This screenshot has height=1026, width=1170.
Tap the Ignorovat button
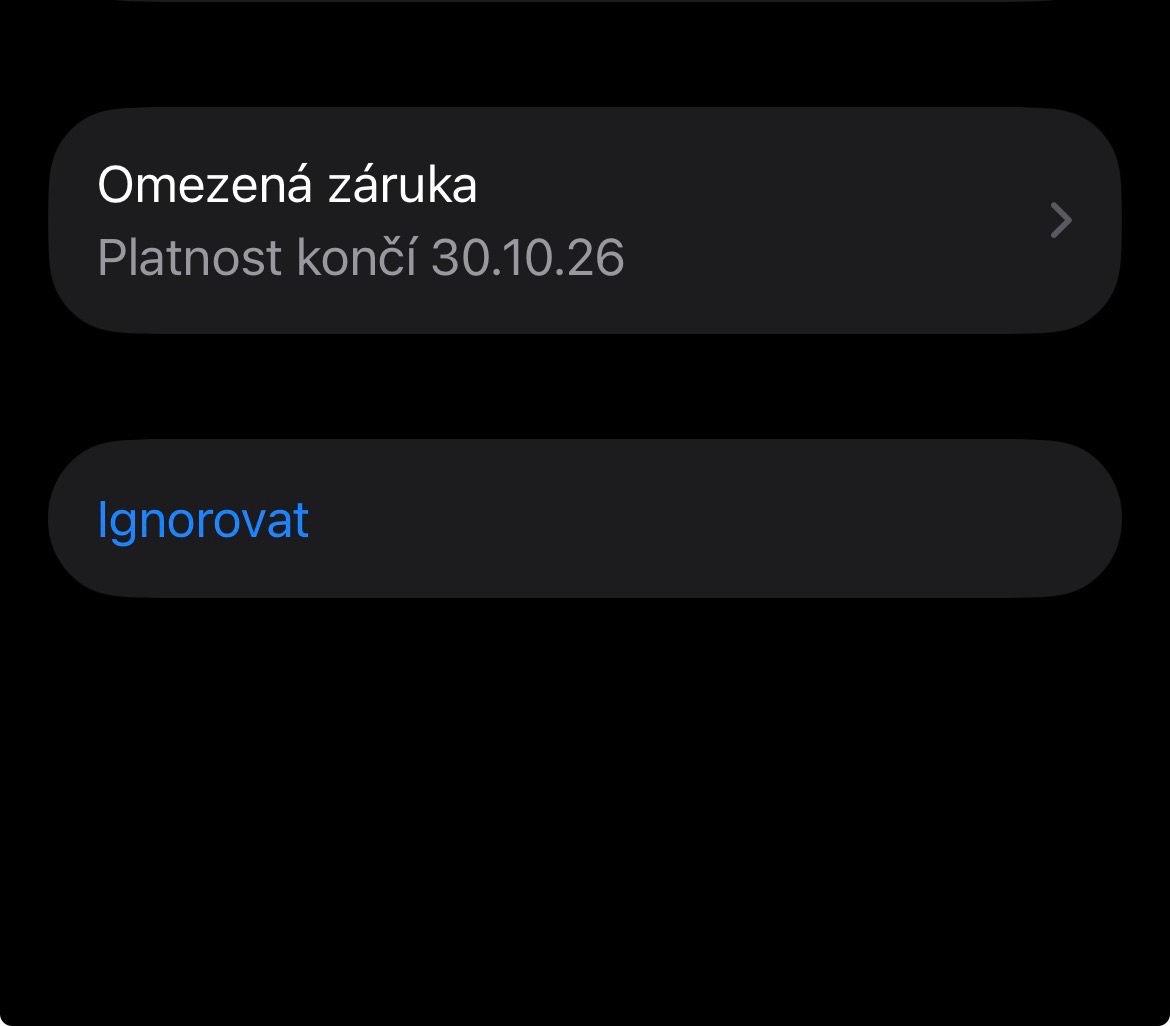point(203,520)
